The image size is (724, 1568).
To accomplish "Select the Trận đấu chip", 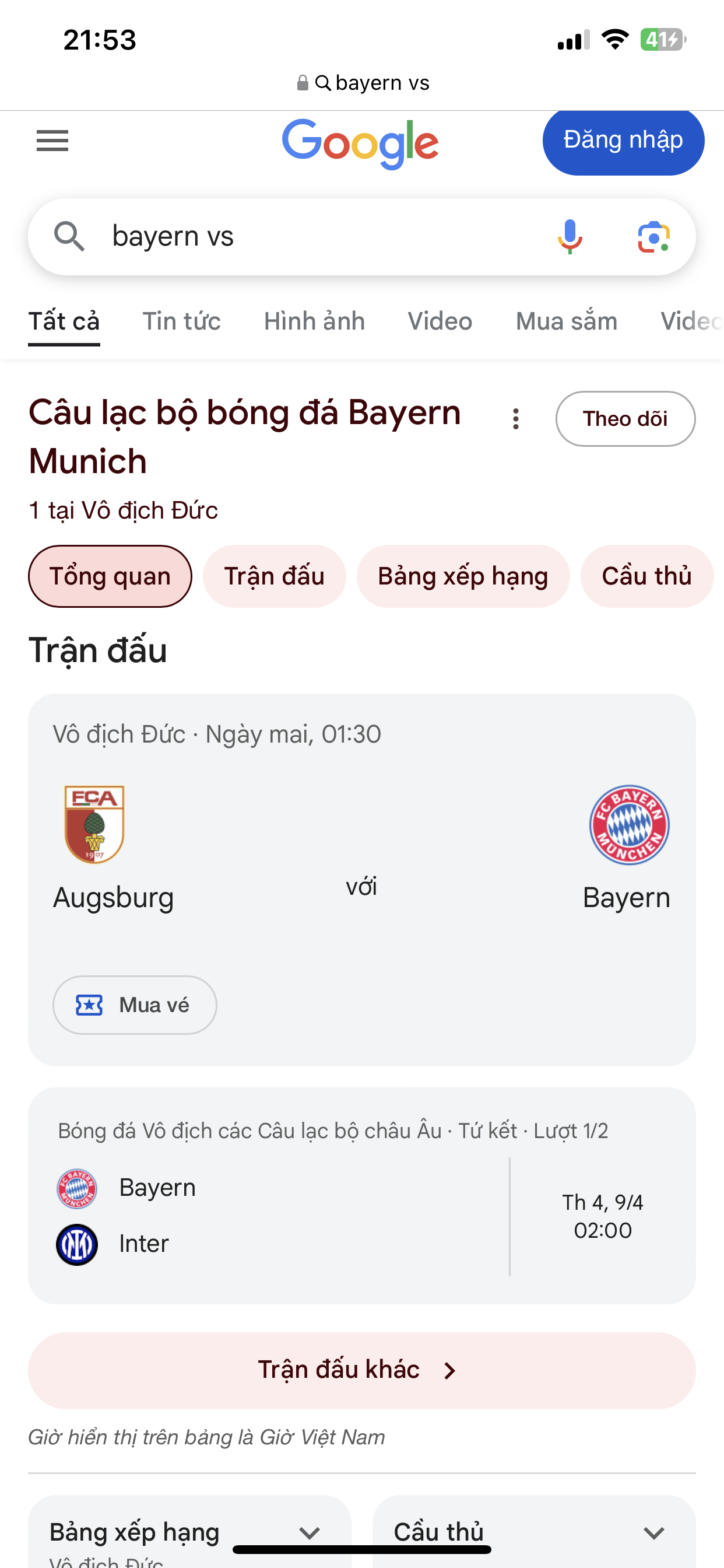I will [x=275, y=576].
